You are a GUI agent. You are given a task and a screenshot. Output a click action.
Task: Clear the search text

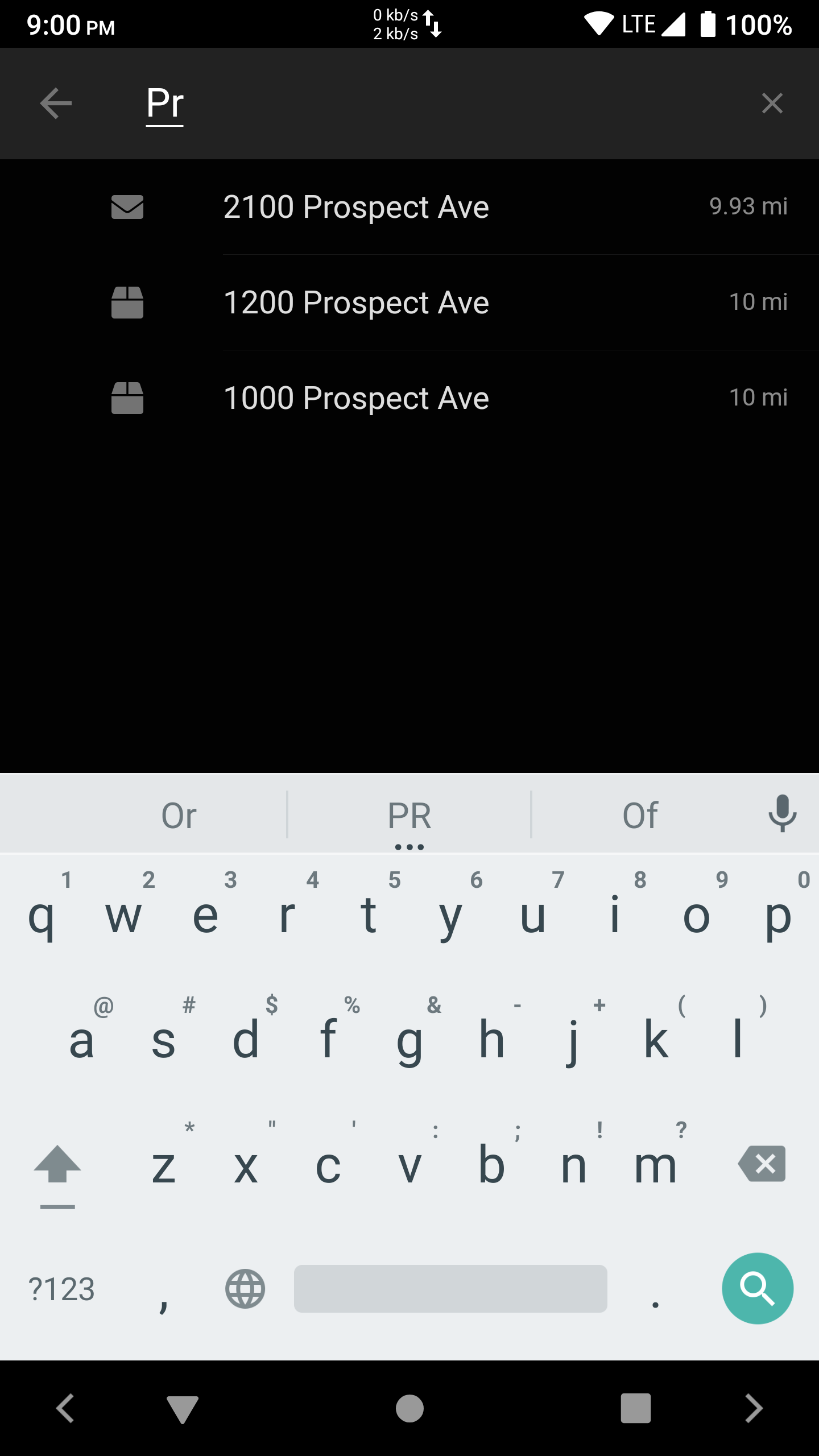pos(772,104)
